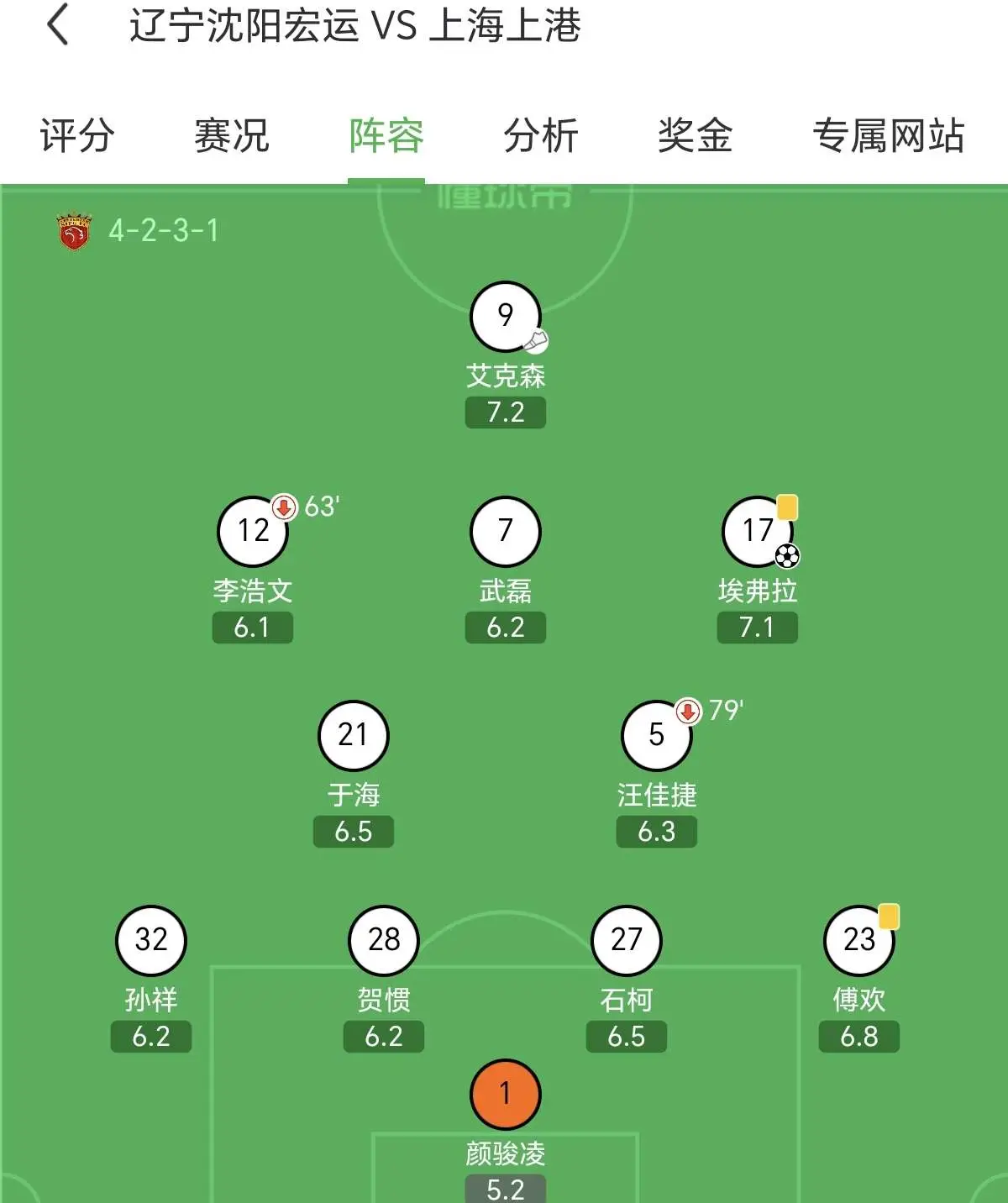Open player 石柯 number 27

(x=627, y=941)
